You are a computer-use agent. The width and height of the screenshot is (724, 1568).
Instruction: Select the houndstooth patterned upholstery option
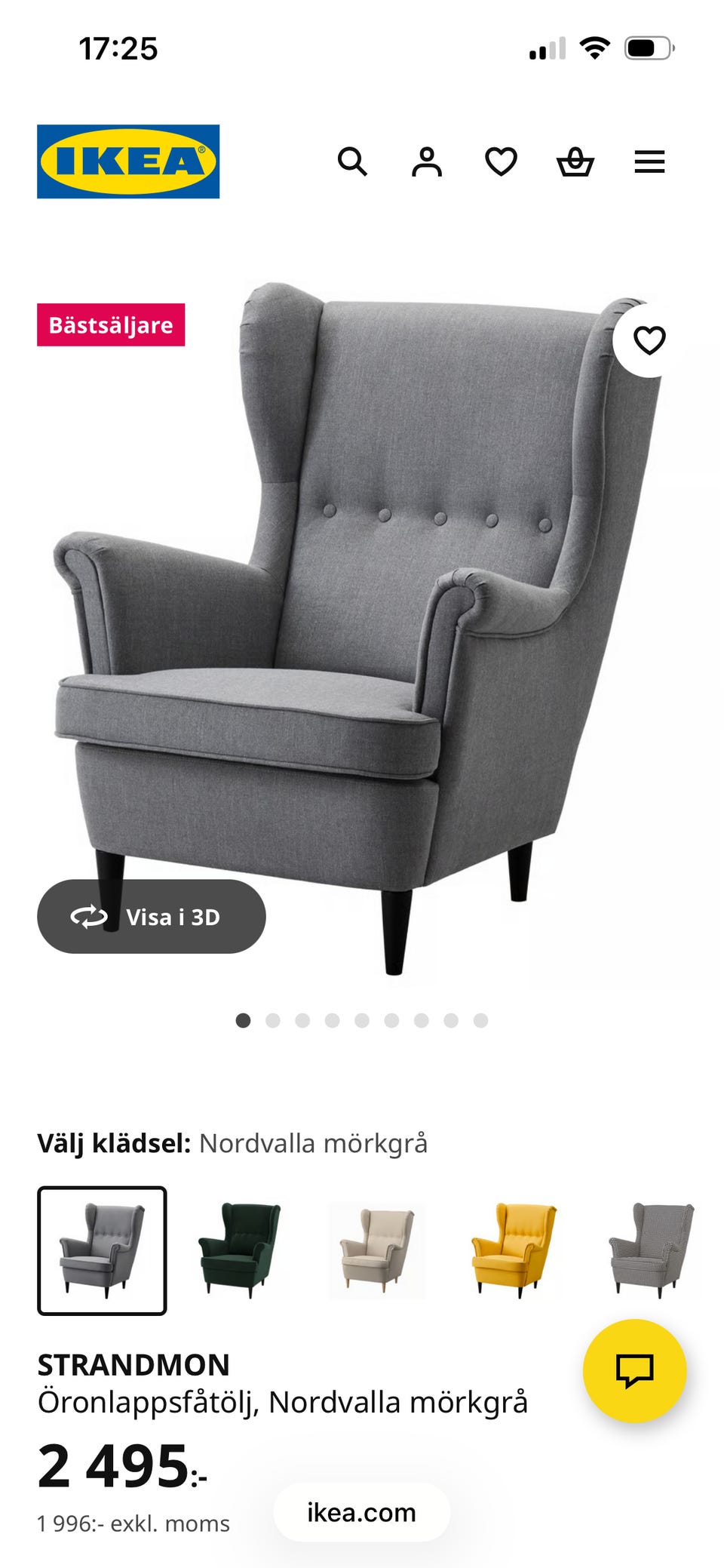(x=651, y=1250)
